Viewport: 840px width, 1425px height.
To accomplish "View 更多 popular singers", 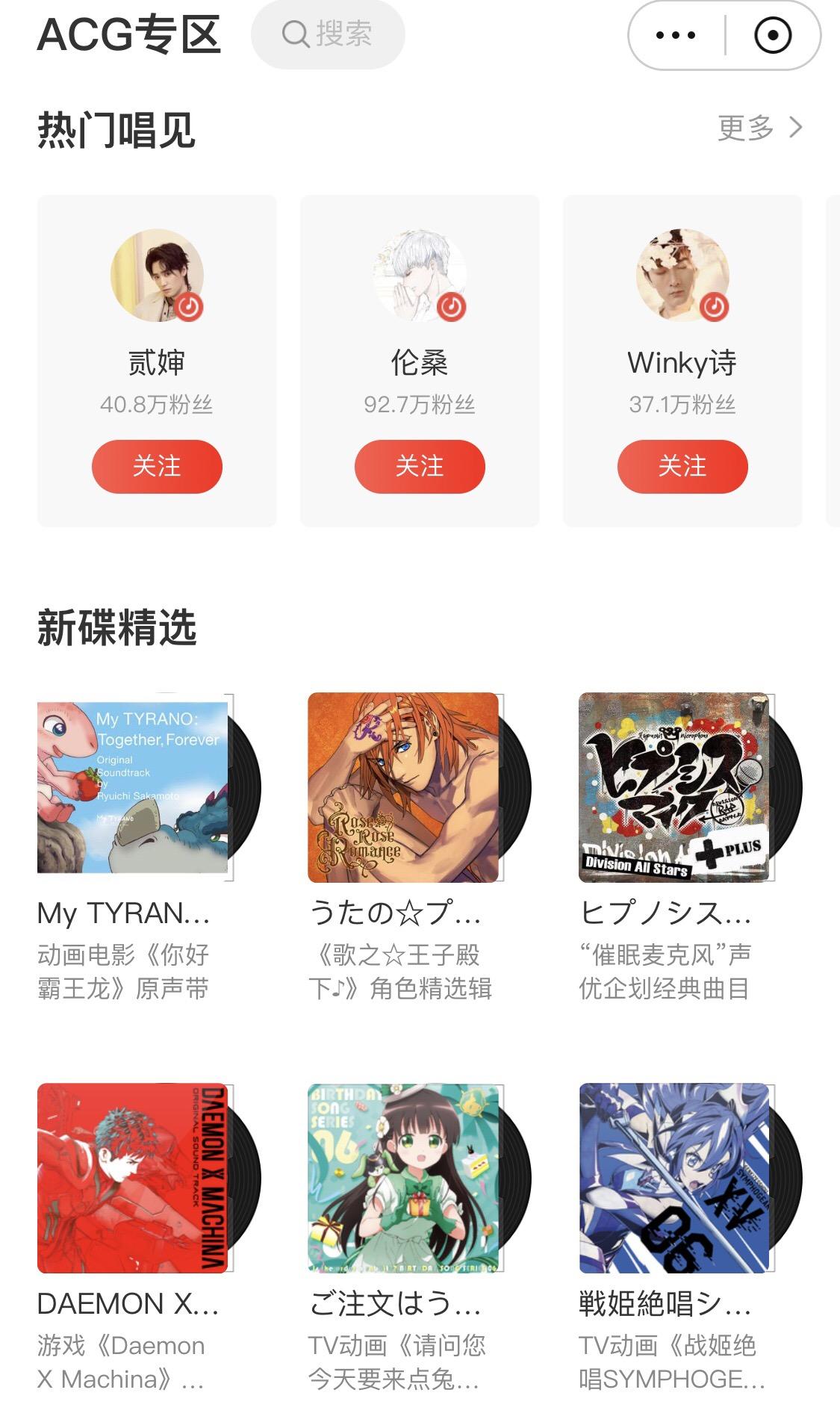I will point(759,128).
